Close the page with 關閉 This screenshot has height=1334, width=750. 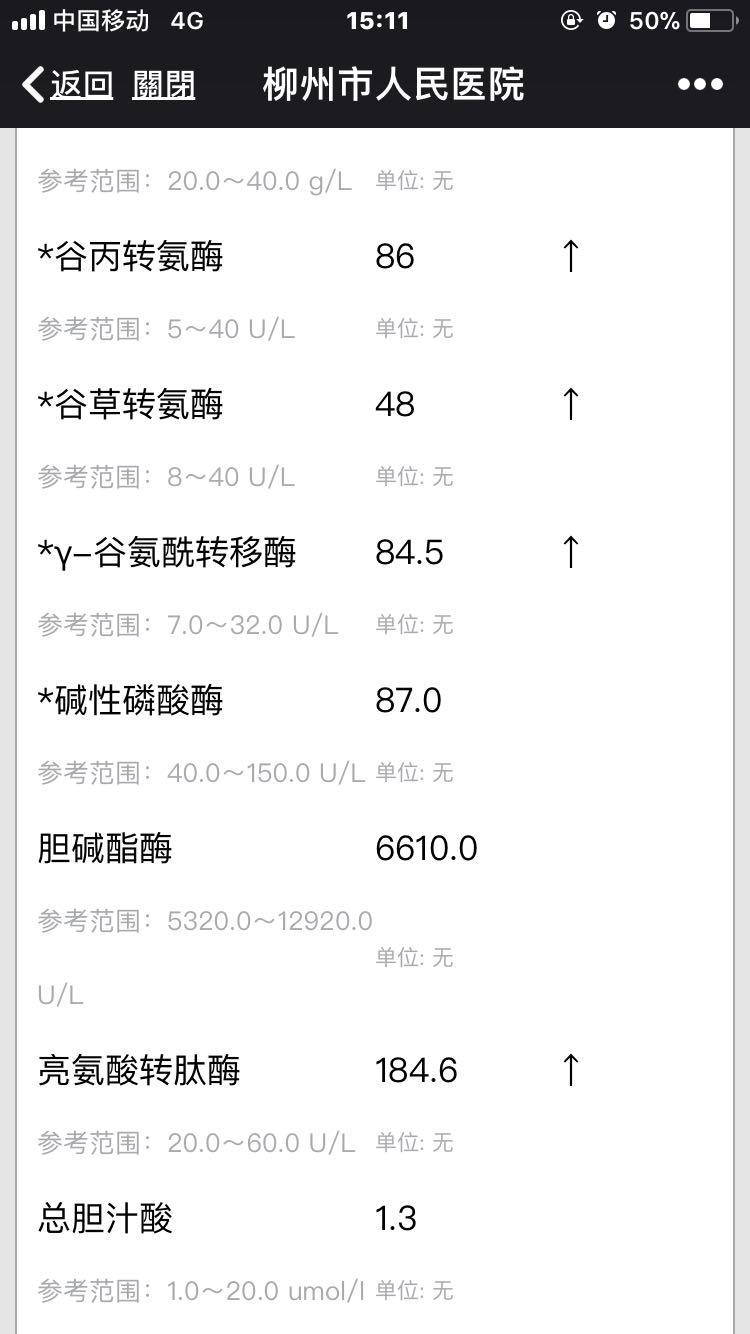pos(163,85)
